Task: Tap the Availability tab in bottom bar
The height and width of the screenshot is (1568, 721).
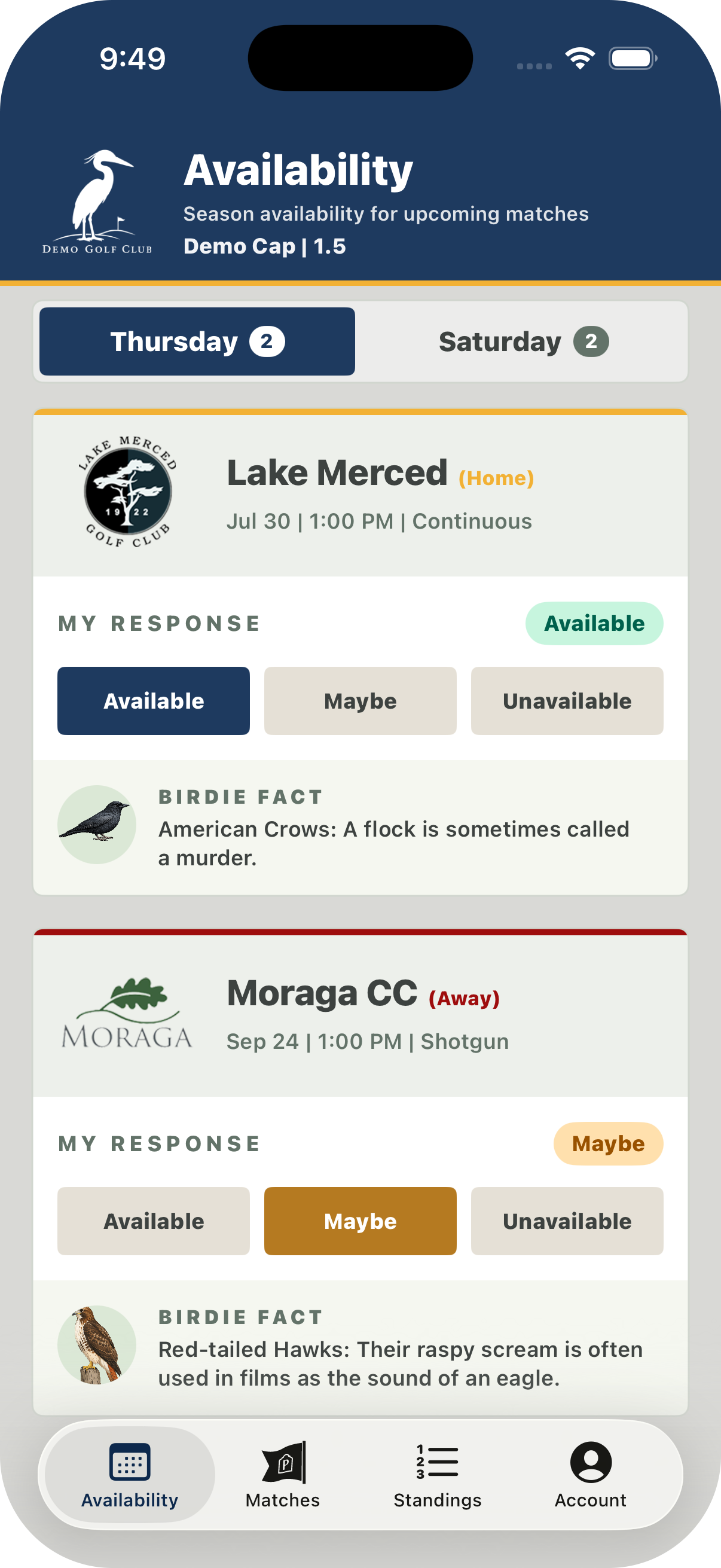Action: pyautogui.click(x=130, y=1475)
